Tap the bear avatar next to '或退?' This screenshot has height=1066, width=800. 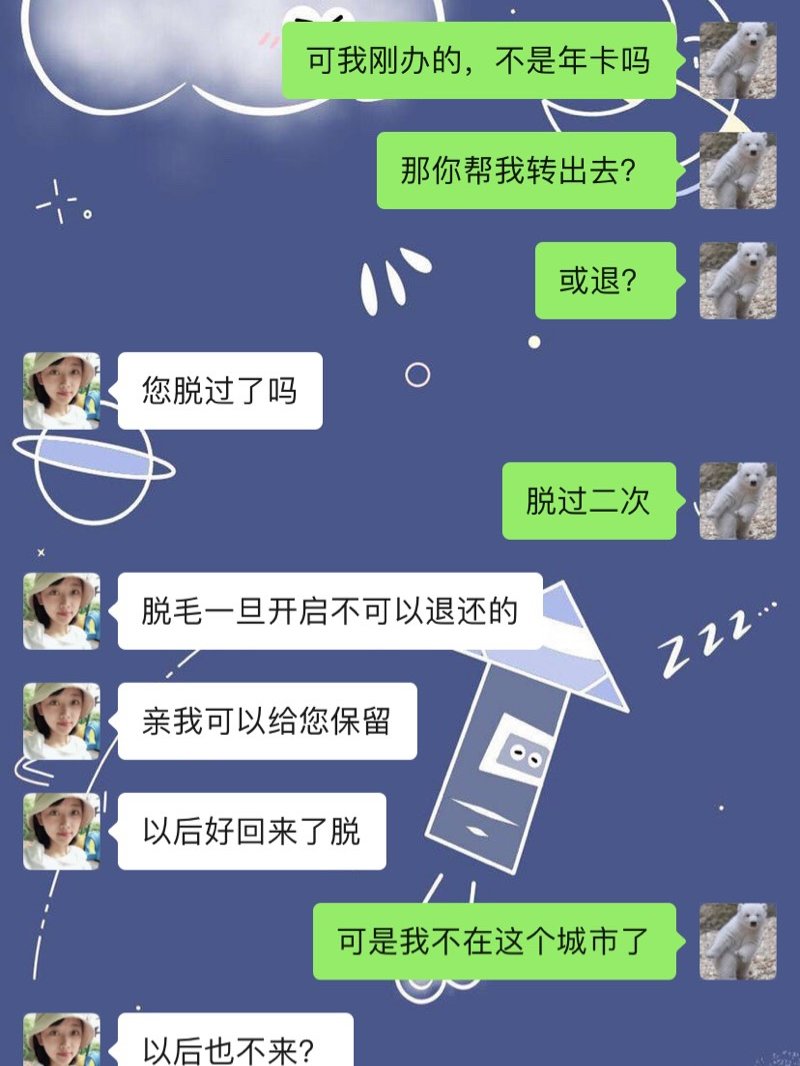[x=738, y=281]
